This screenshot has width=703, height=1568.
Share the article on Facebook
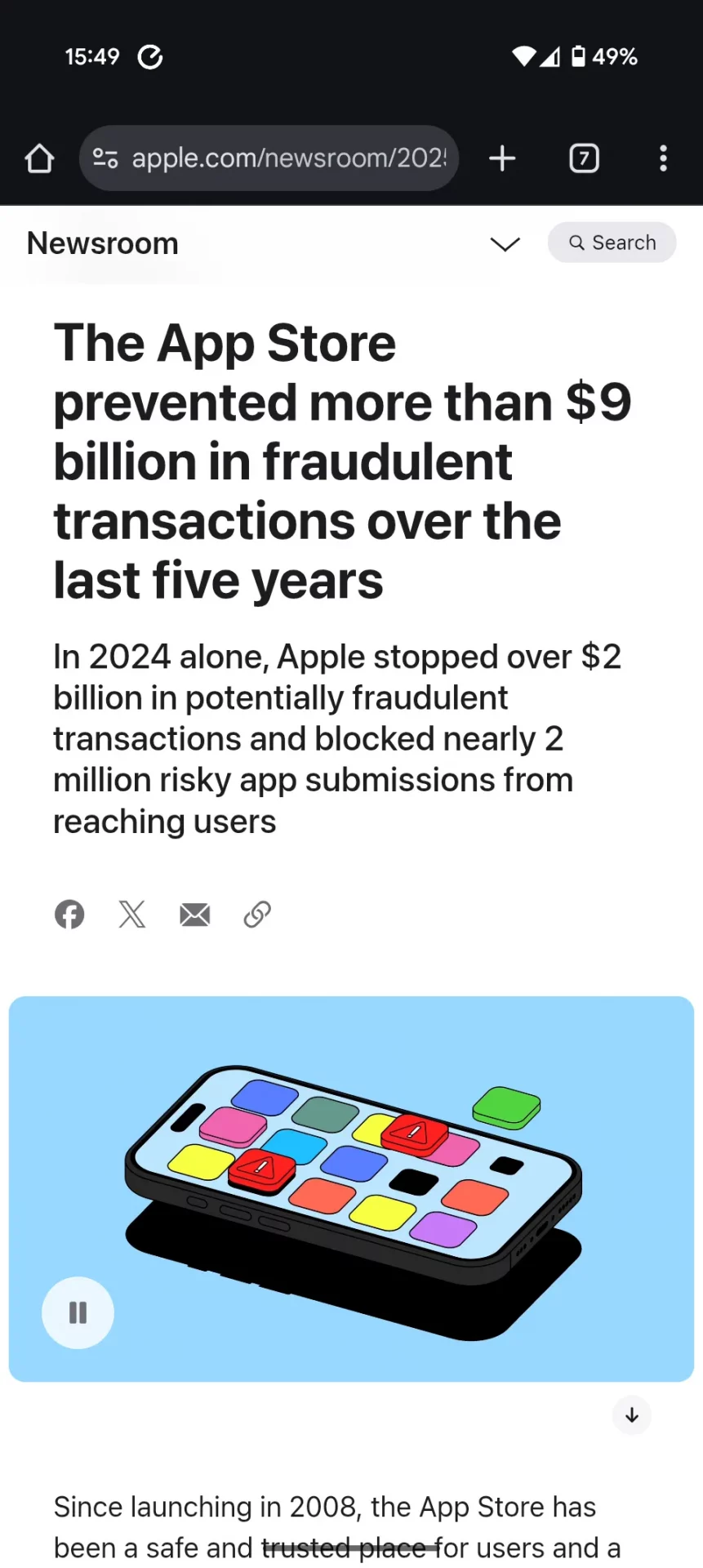tap(69, 914)
